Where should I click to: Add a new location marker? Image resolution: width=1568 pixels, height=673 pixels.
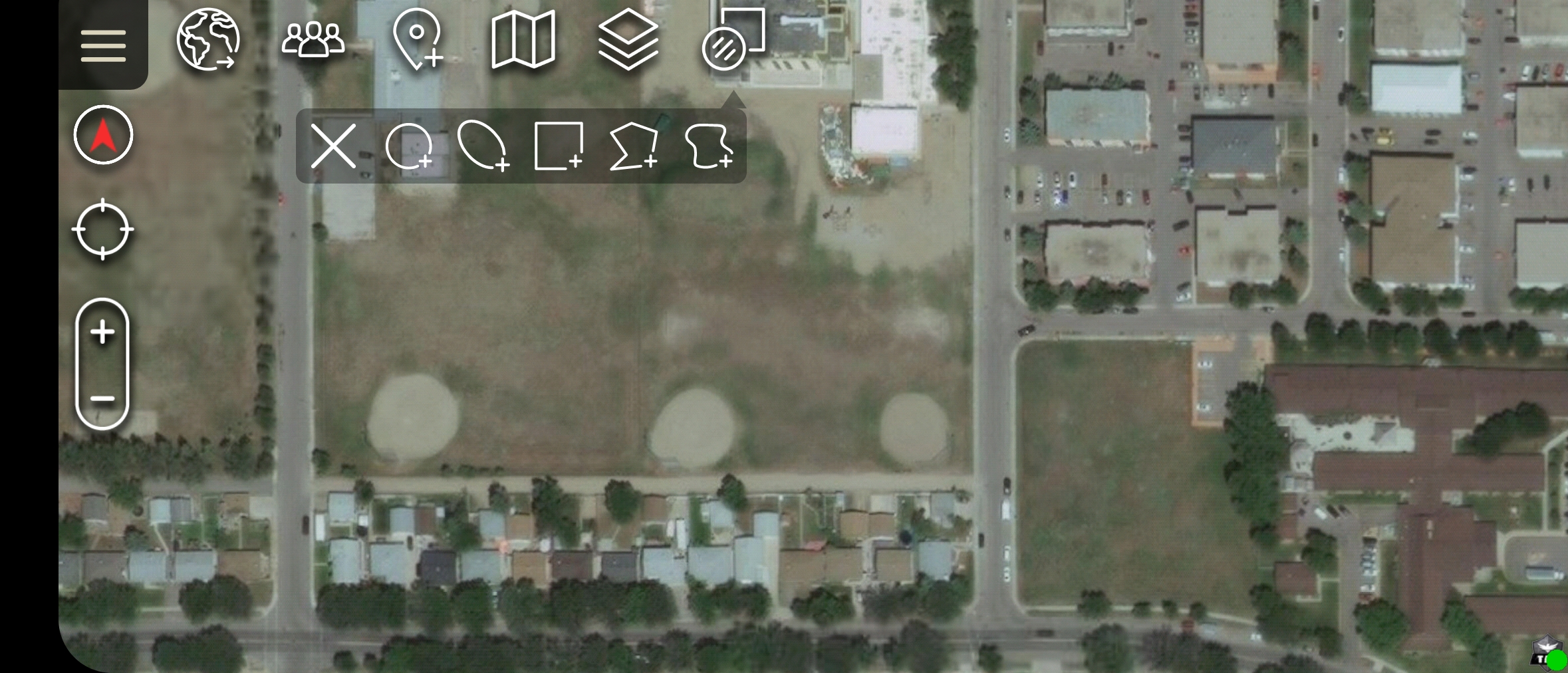(x=418, y=39)
